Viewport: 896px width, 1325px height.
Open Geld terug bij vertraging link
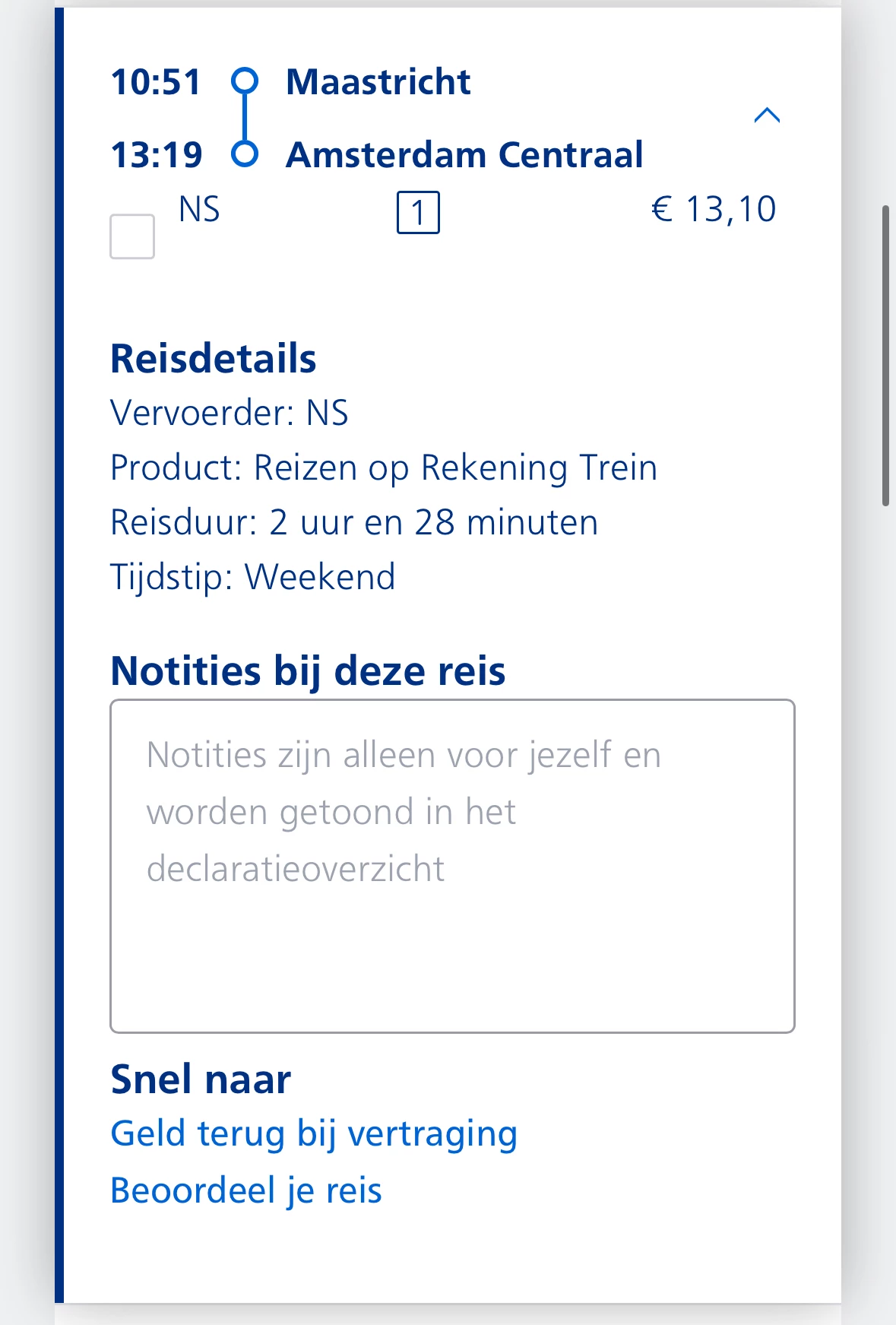(x=314, y=1133)
